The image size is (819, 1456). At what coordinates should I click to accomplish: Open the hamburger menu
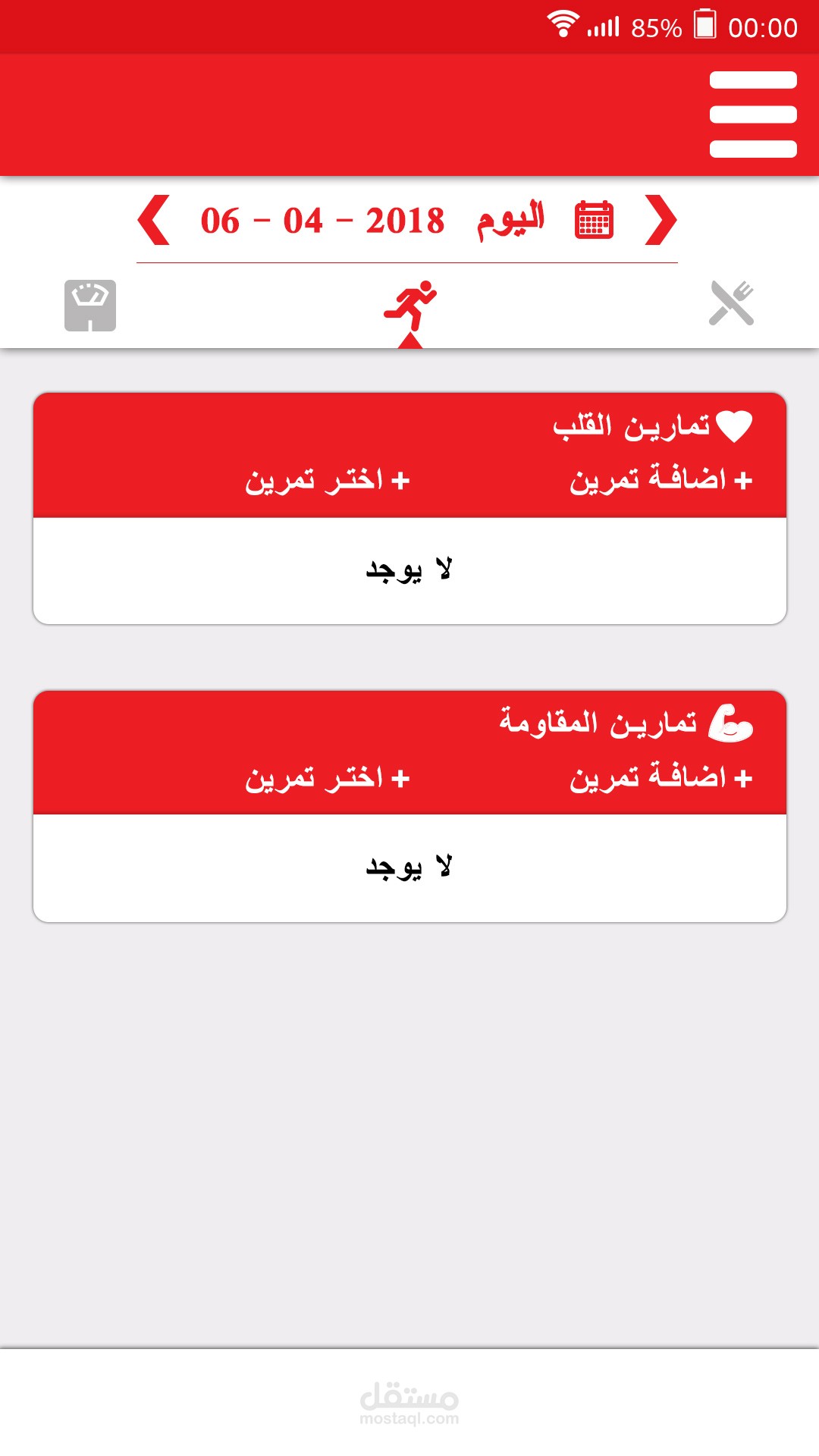753,115
